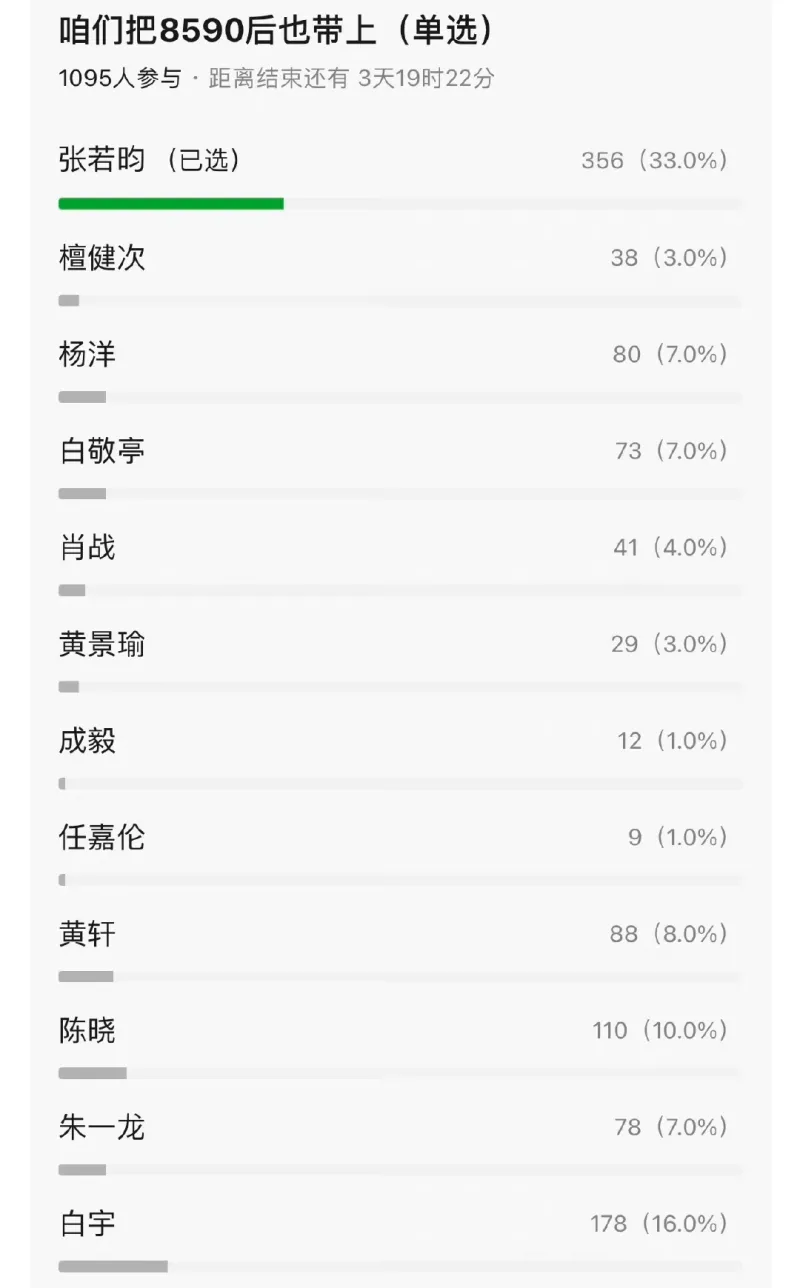Choose the 成毅 option
800x1288 pixels.
400,755
